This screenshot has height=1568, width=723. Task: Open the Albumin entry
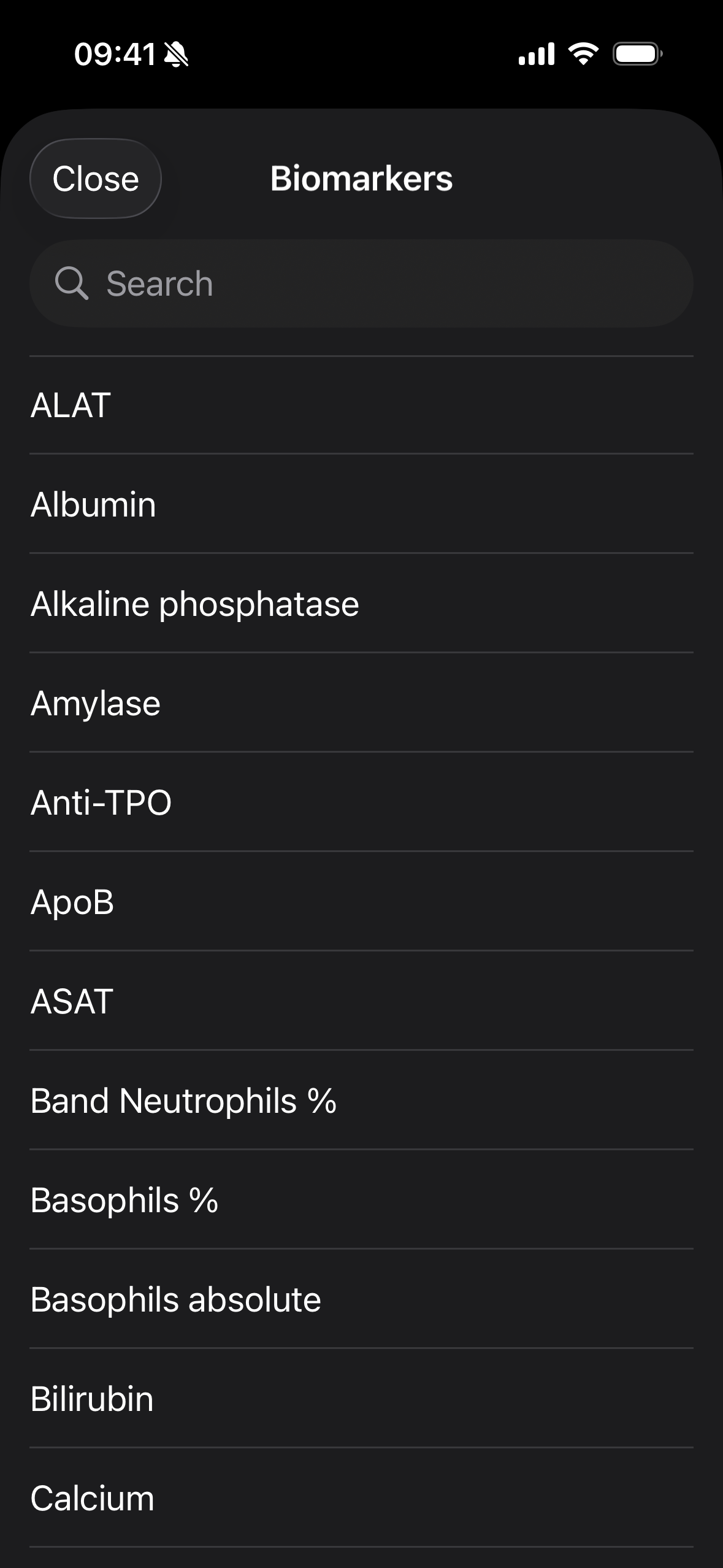[361, 504]
